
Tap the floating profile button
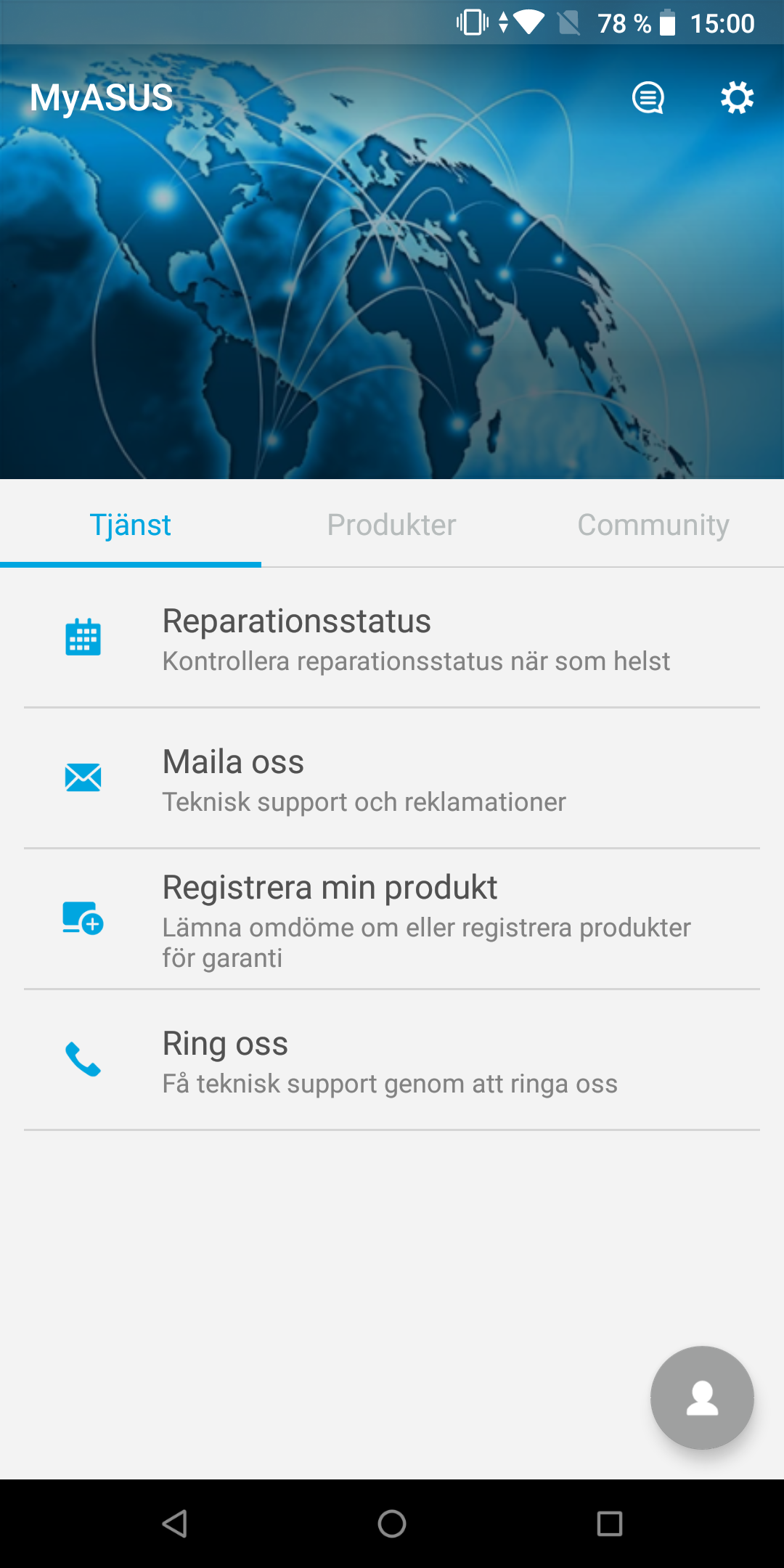(x=702, y=1397)
